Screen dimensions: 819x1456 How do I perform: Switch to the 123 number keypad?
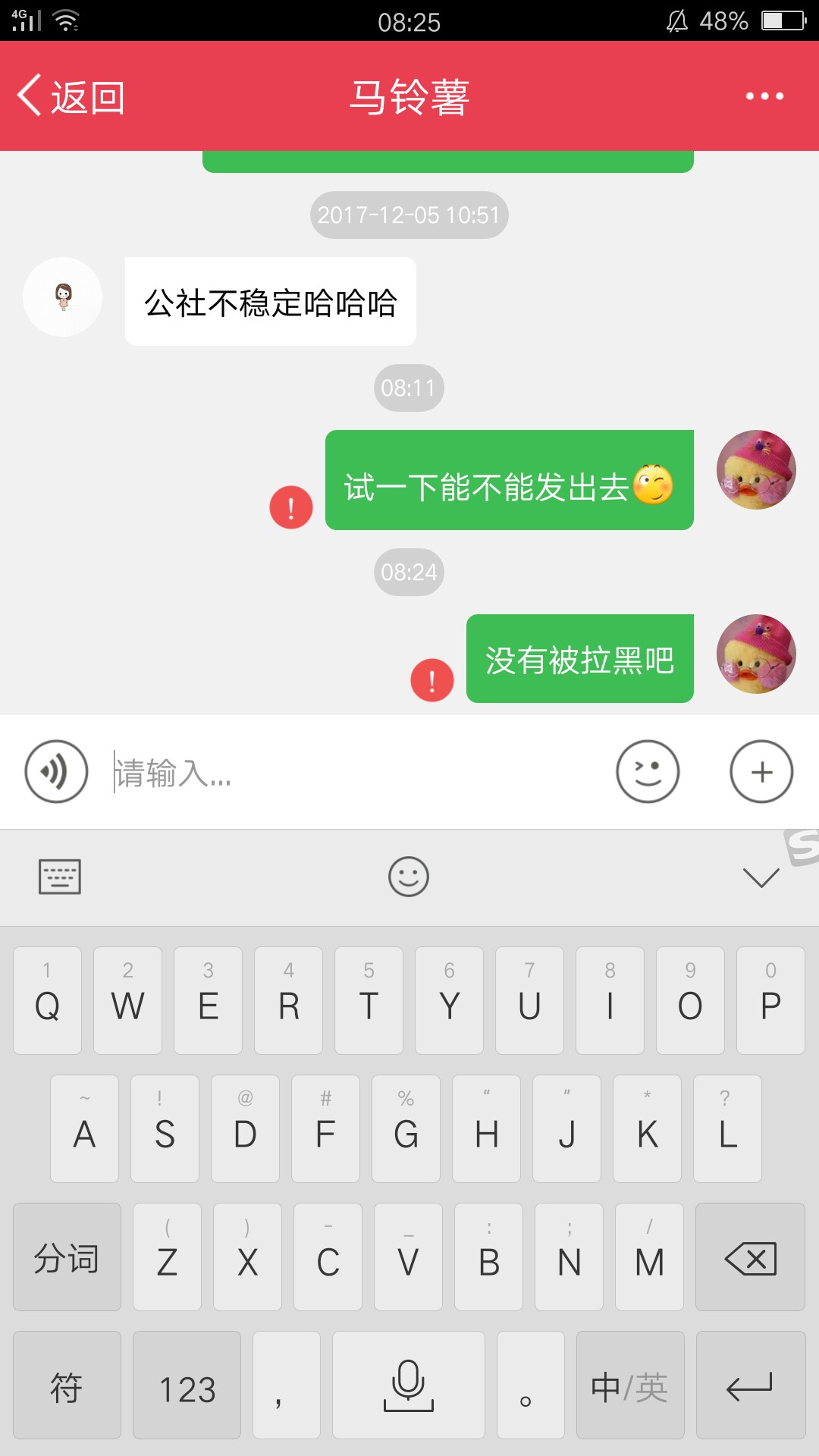187,1387
